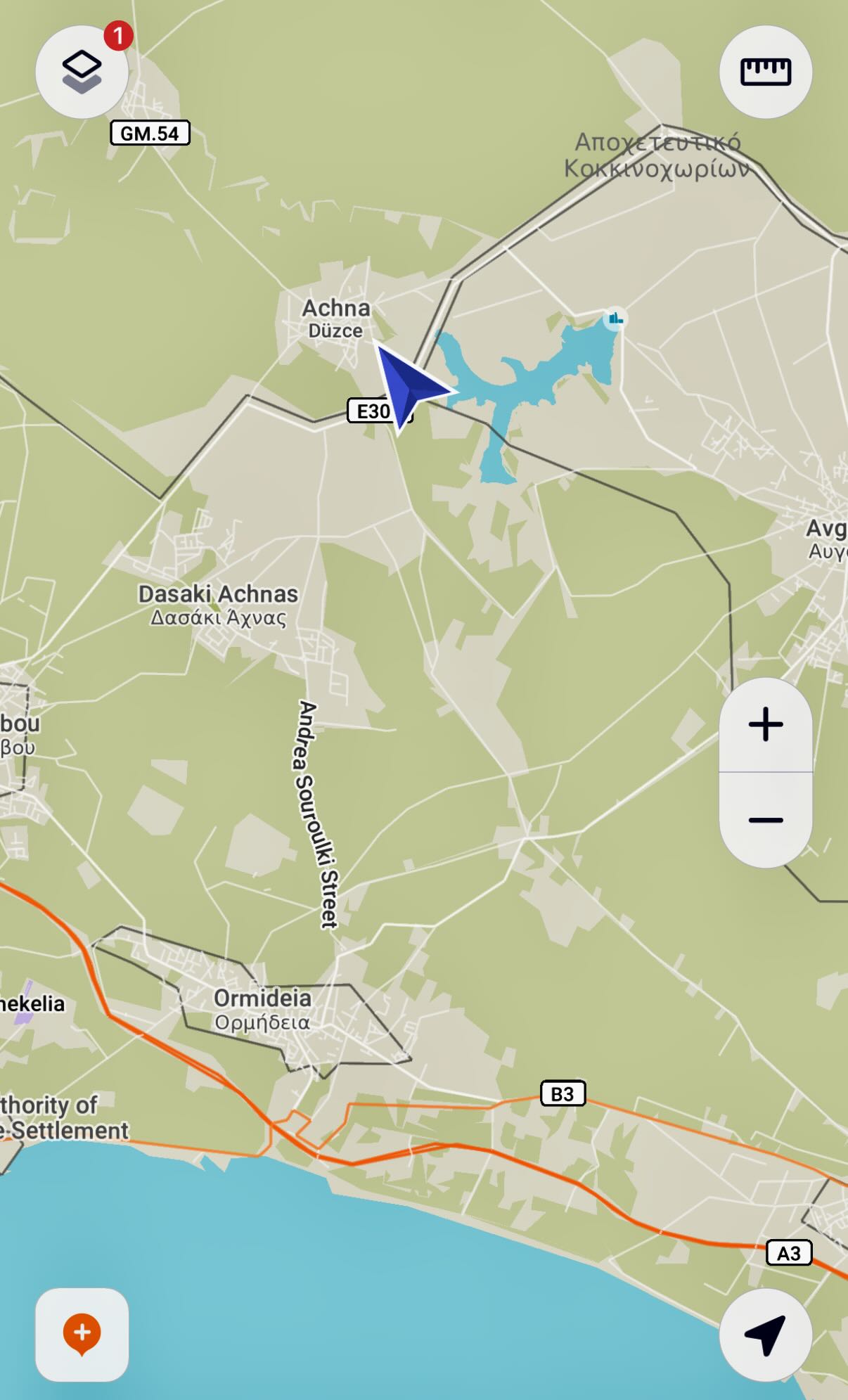This screenshot has width=848, height=1400.
Task: Tap the reservoir point-of-interest marker
Action: pyautogui.click(x=616, y=319)
